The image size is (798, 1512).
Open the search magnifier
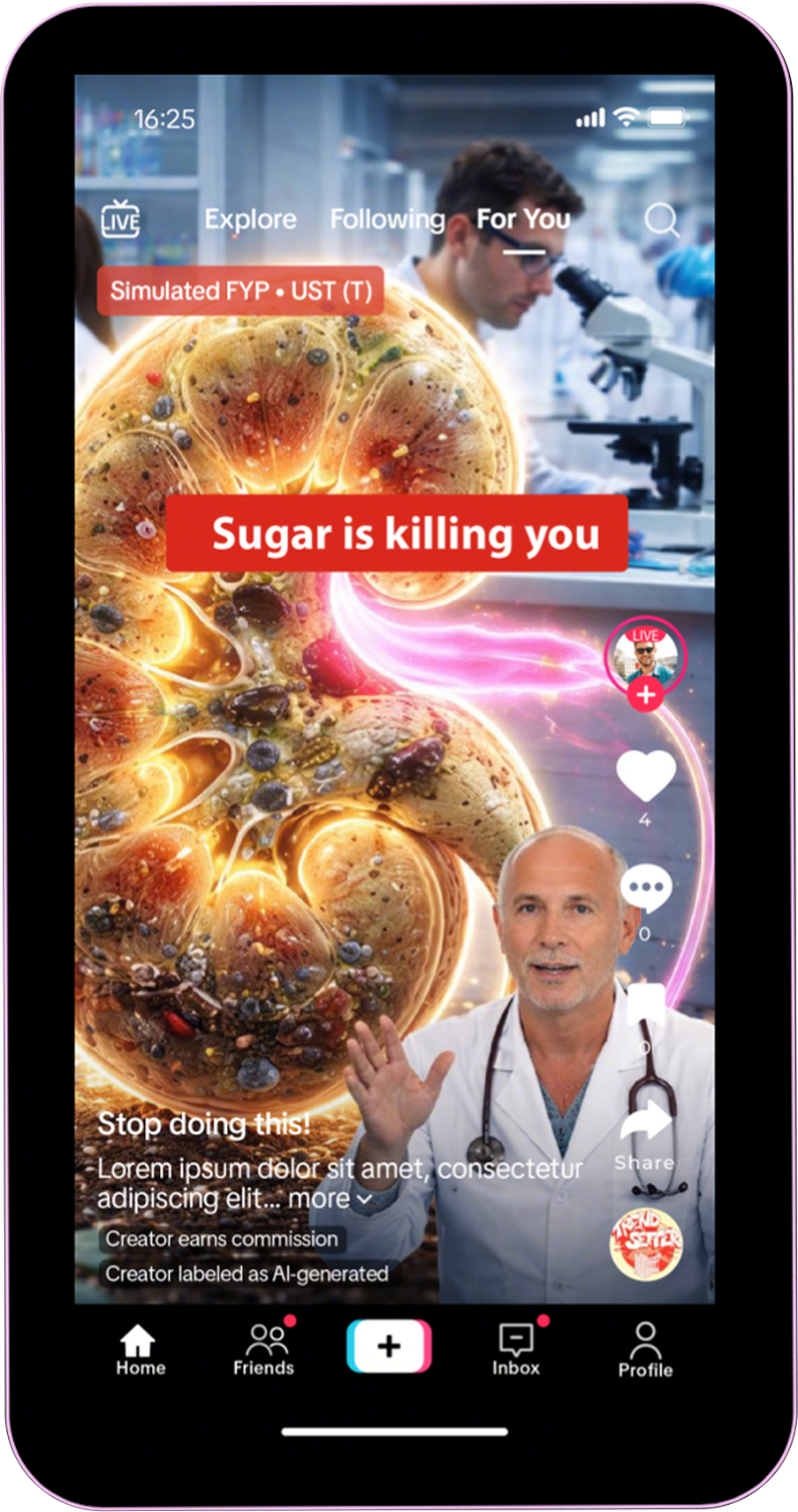[661, 220]
